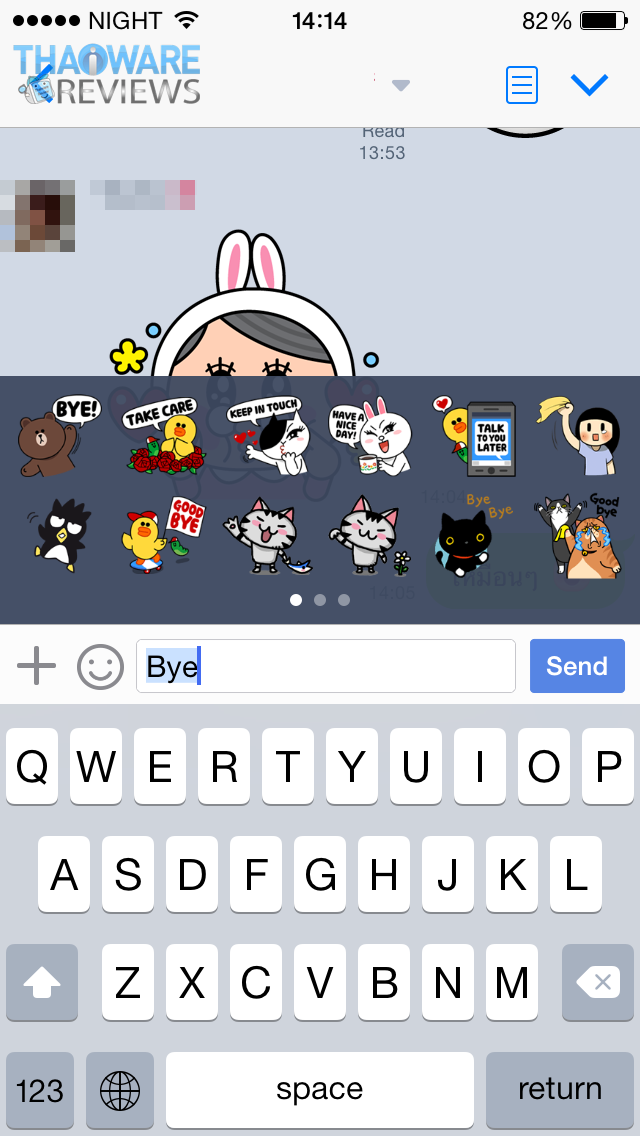The width and height of the screenshot is (640, 1136).
Task: Open the notes icon in header
Action: pos(522,85)
